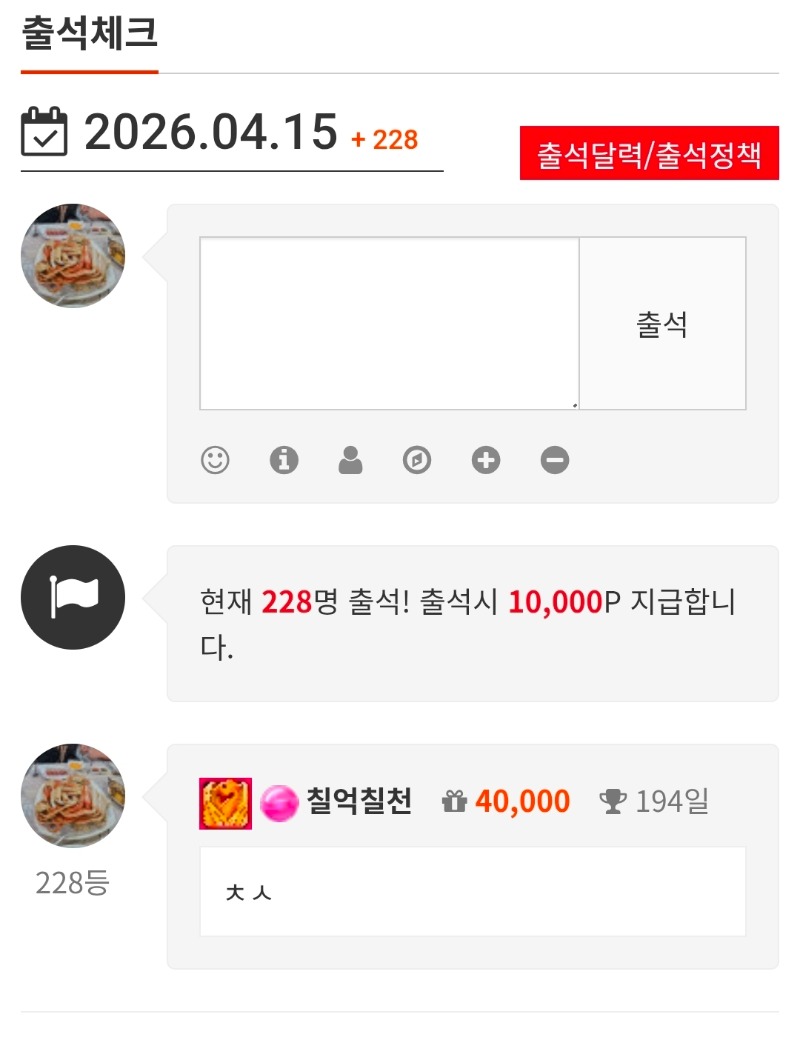Tap the plus circle icon
This screenshot has width=800, height=1040.
486,460
